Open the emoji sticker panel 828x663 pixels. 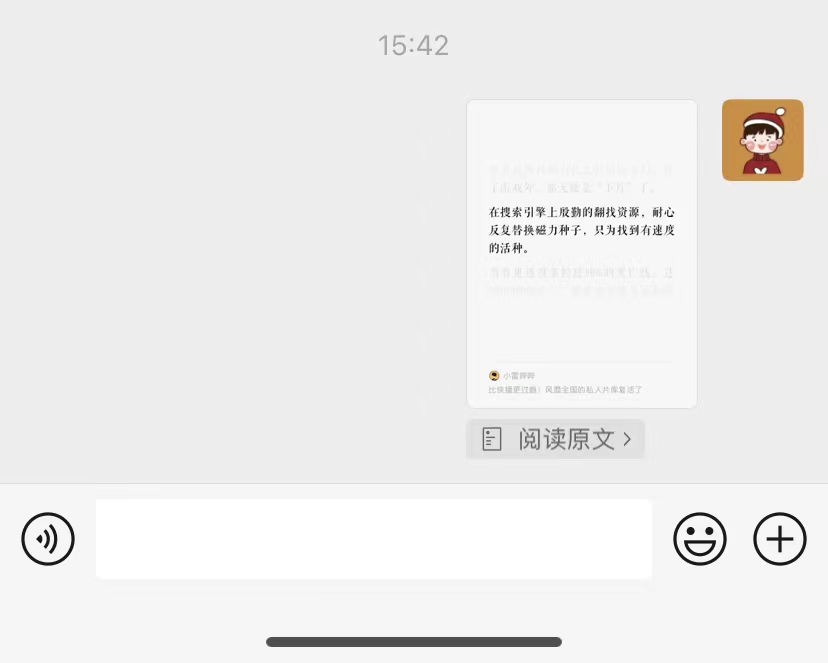point(699,539)
